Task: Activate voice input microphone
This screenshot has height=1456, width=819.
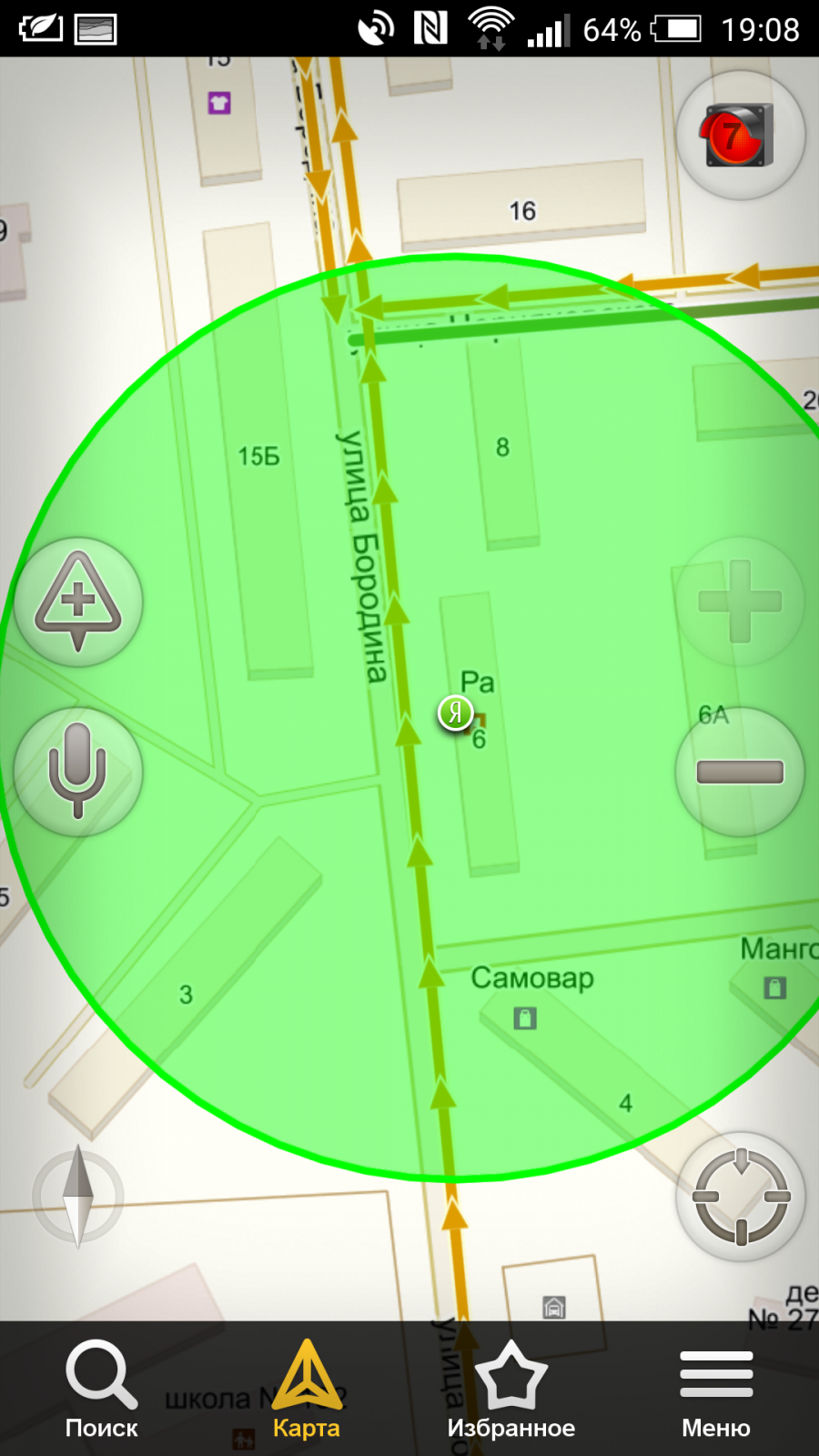Action: [78, 771]
